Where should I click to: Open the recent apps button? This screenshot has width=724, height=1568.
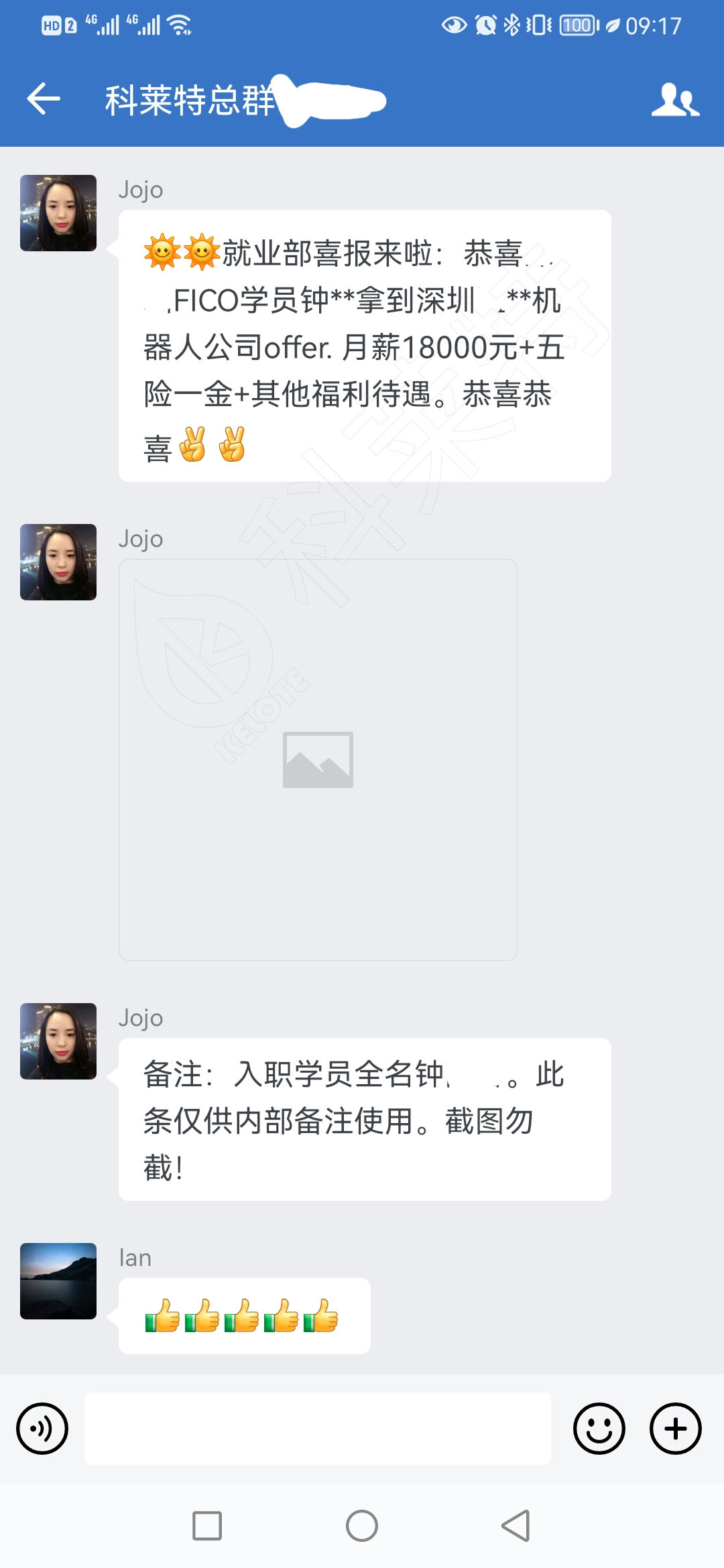(x=207, y=1526)
